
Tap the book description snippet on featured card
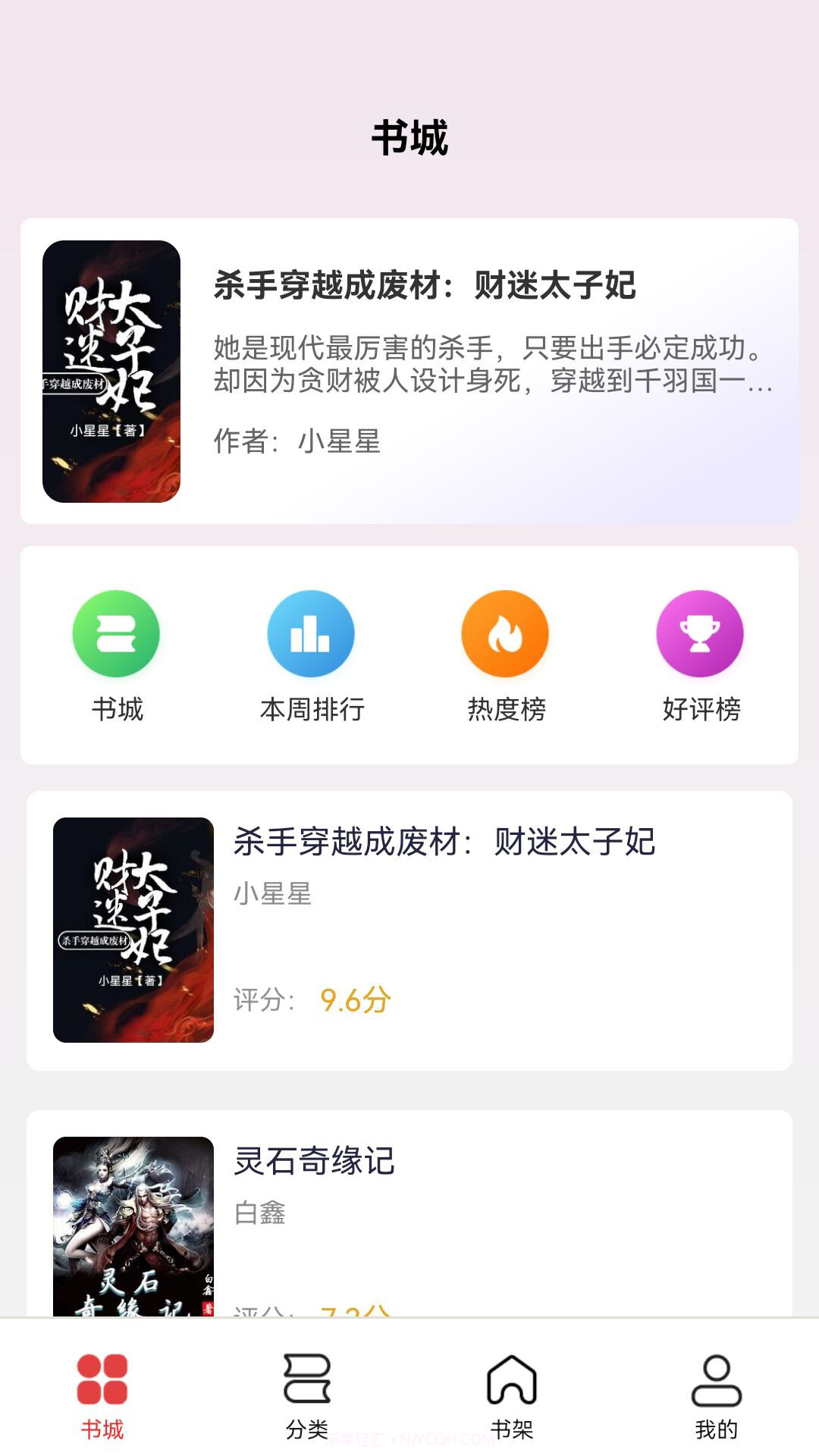(x=490, y=366)
